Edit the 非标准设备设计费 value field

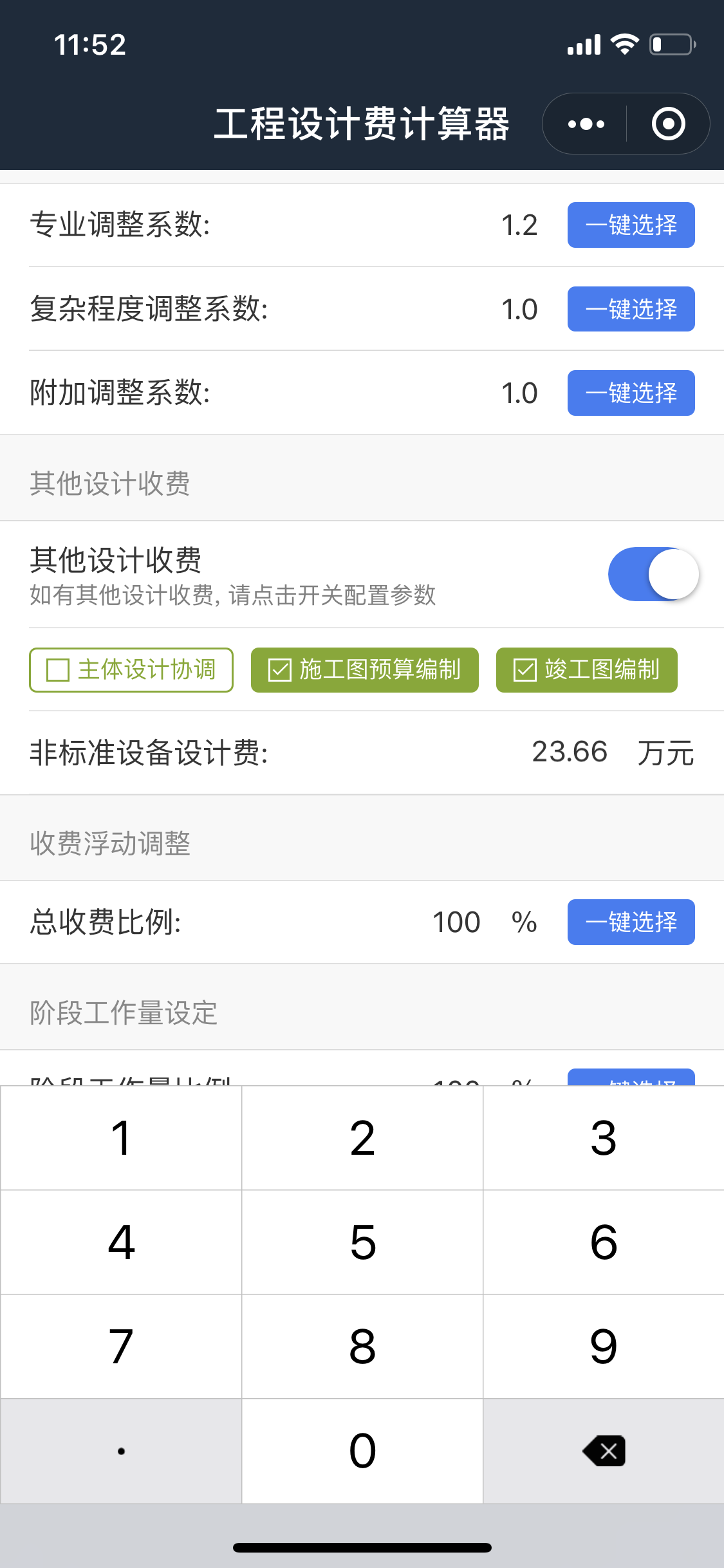tap(569, 752)
